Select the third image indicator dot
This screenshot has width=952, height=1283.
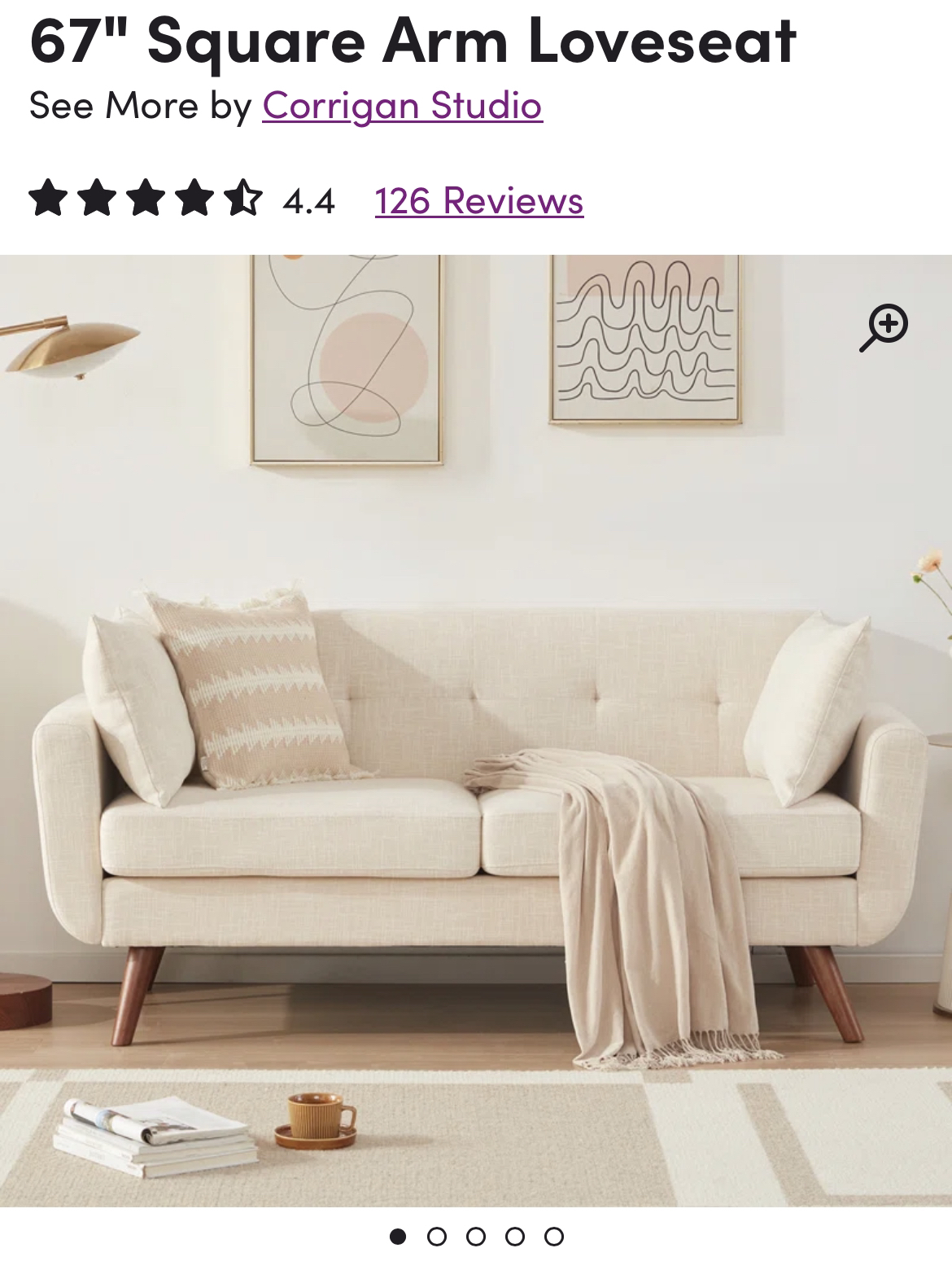click(476, 1237)
